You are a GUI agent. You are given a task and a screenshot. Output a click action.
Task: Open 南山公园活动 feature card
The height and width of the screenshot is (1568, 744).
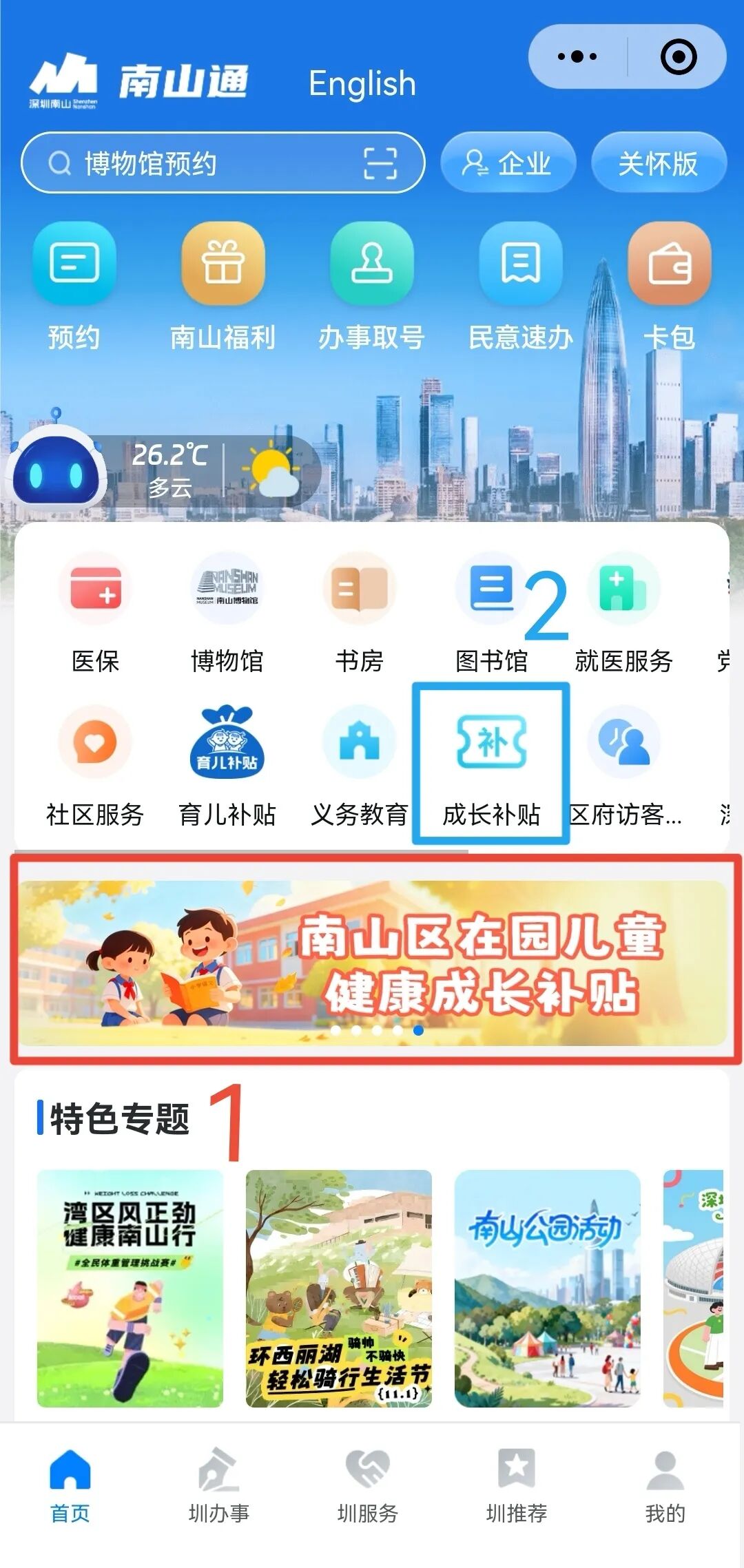547,1288
